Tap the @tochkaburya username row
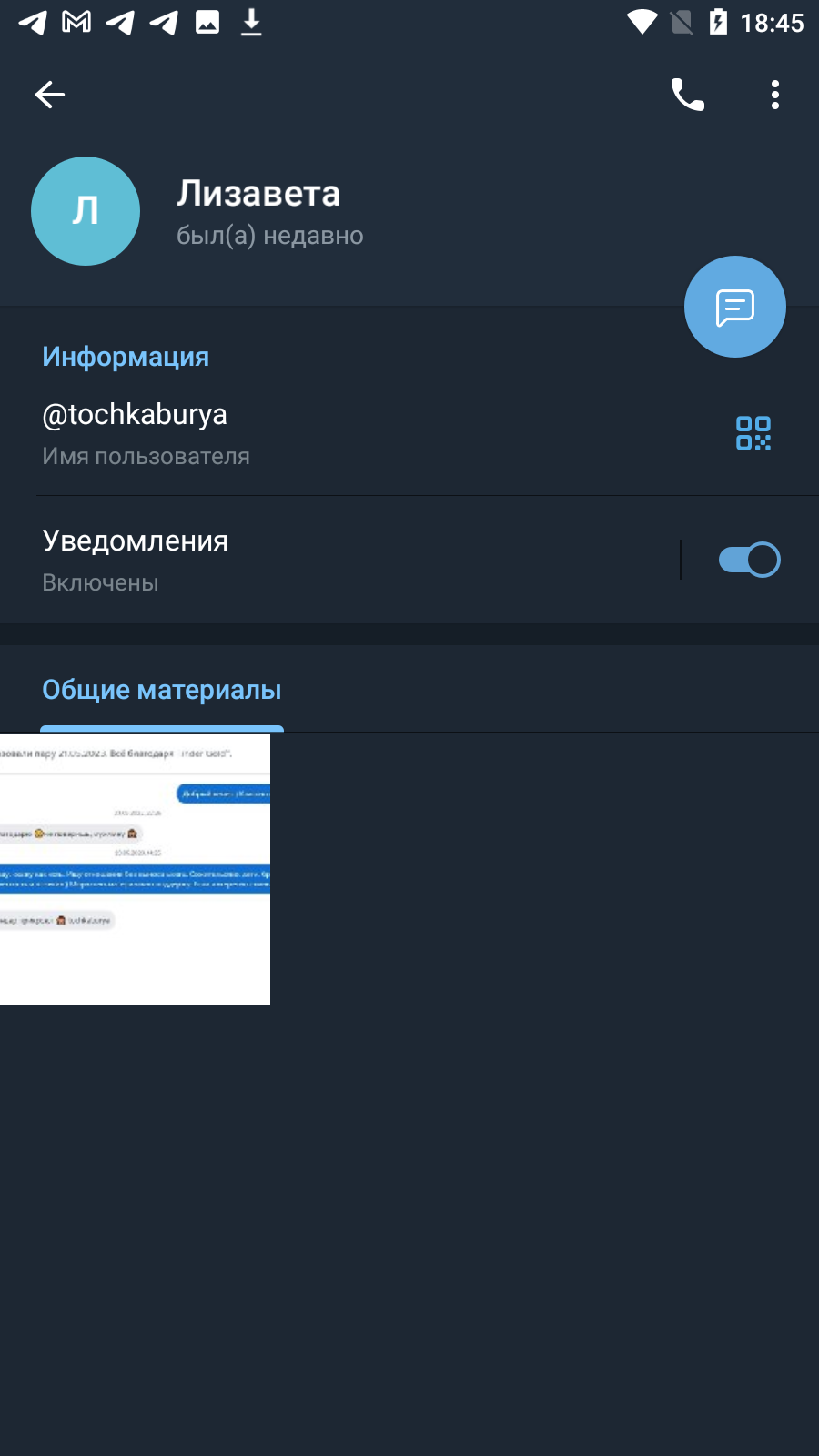Viewport: 819px width, 1456px height. click(x=364, y=433)
